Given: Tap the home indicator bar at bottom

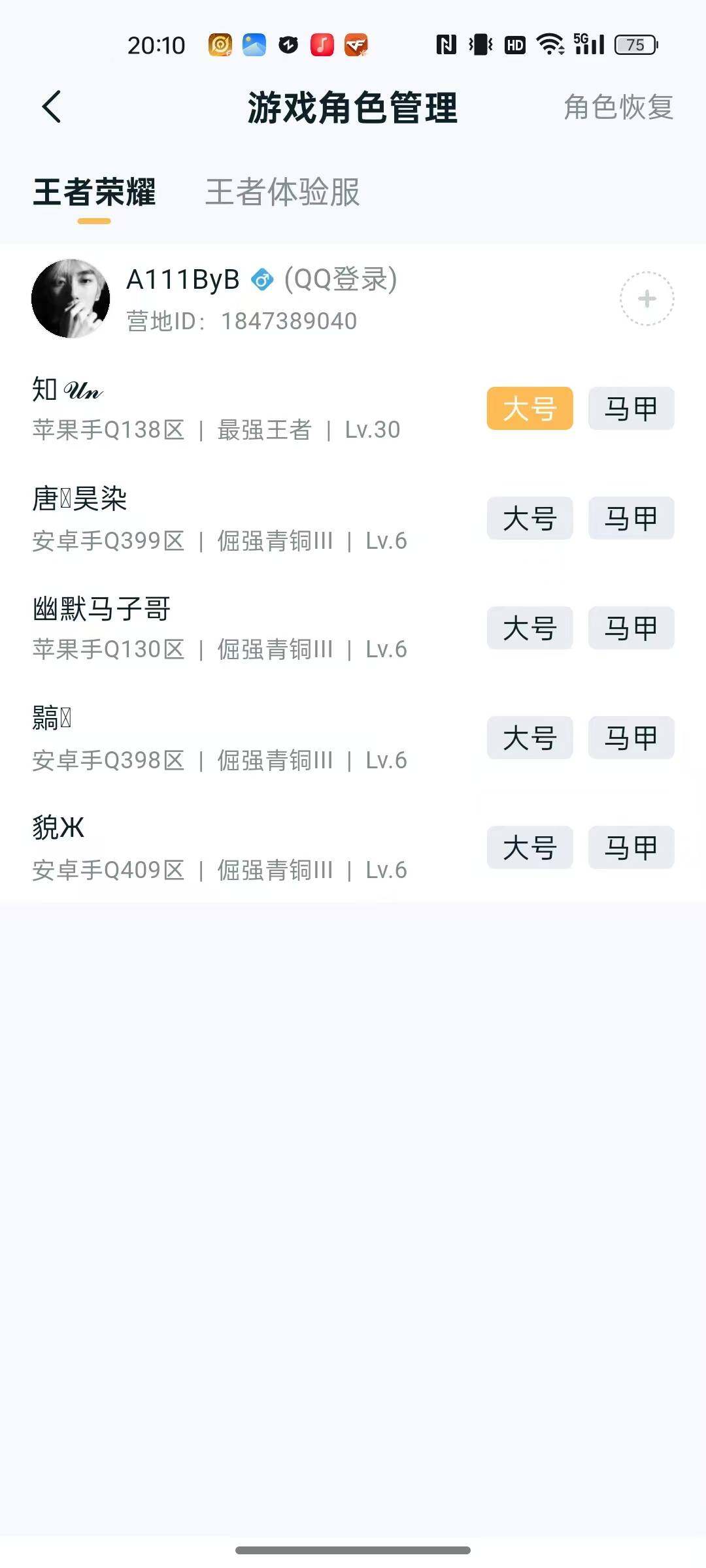Looking at the screenshot, I should pyautogui.click(x=353, y=1548).
